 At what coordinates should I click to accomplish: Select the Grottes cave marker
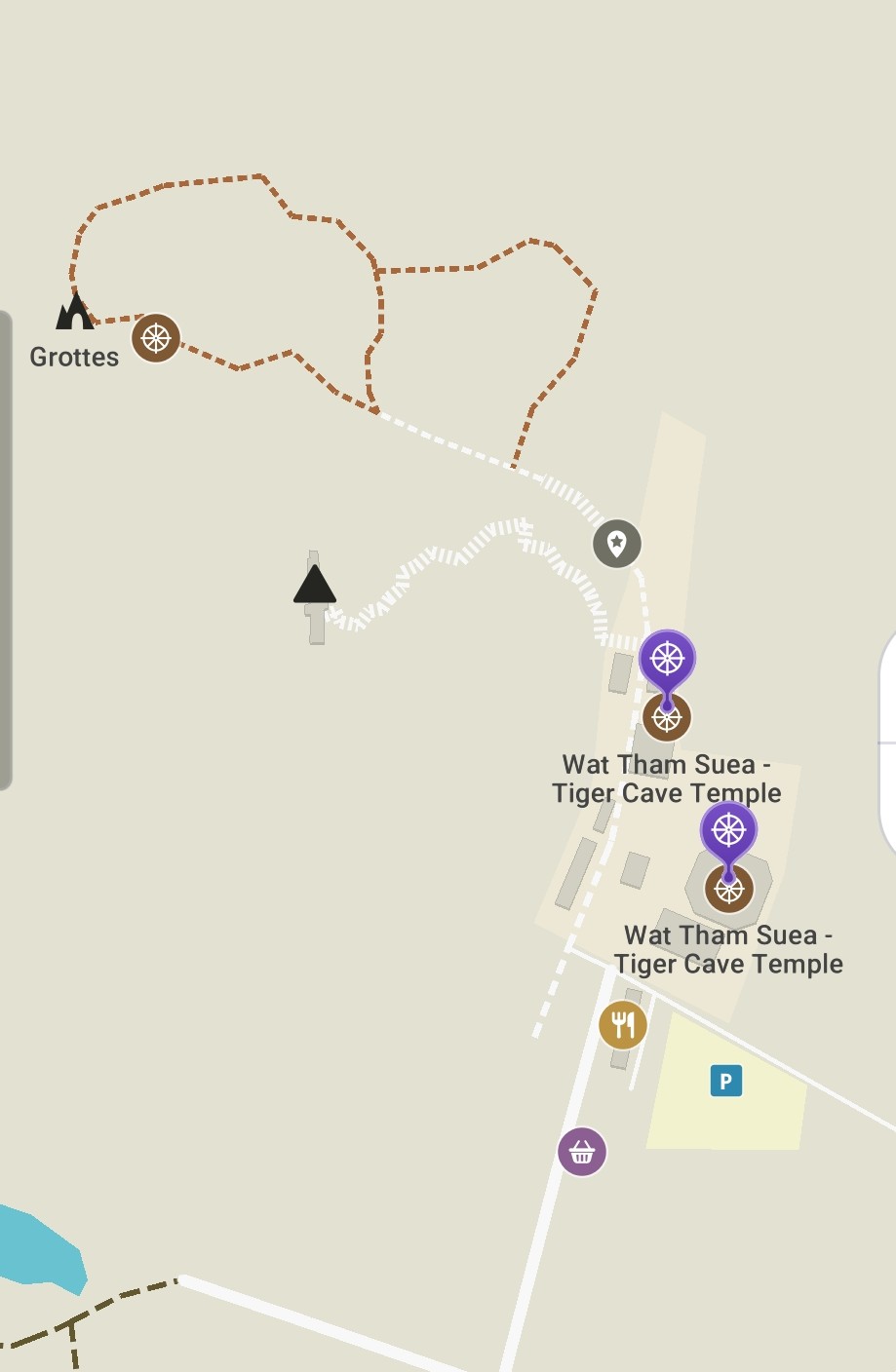74,313
